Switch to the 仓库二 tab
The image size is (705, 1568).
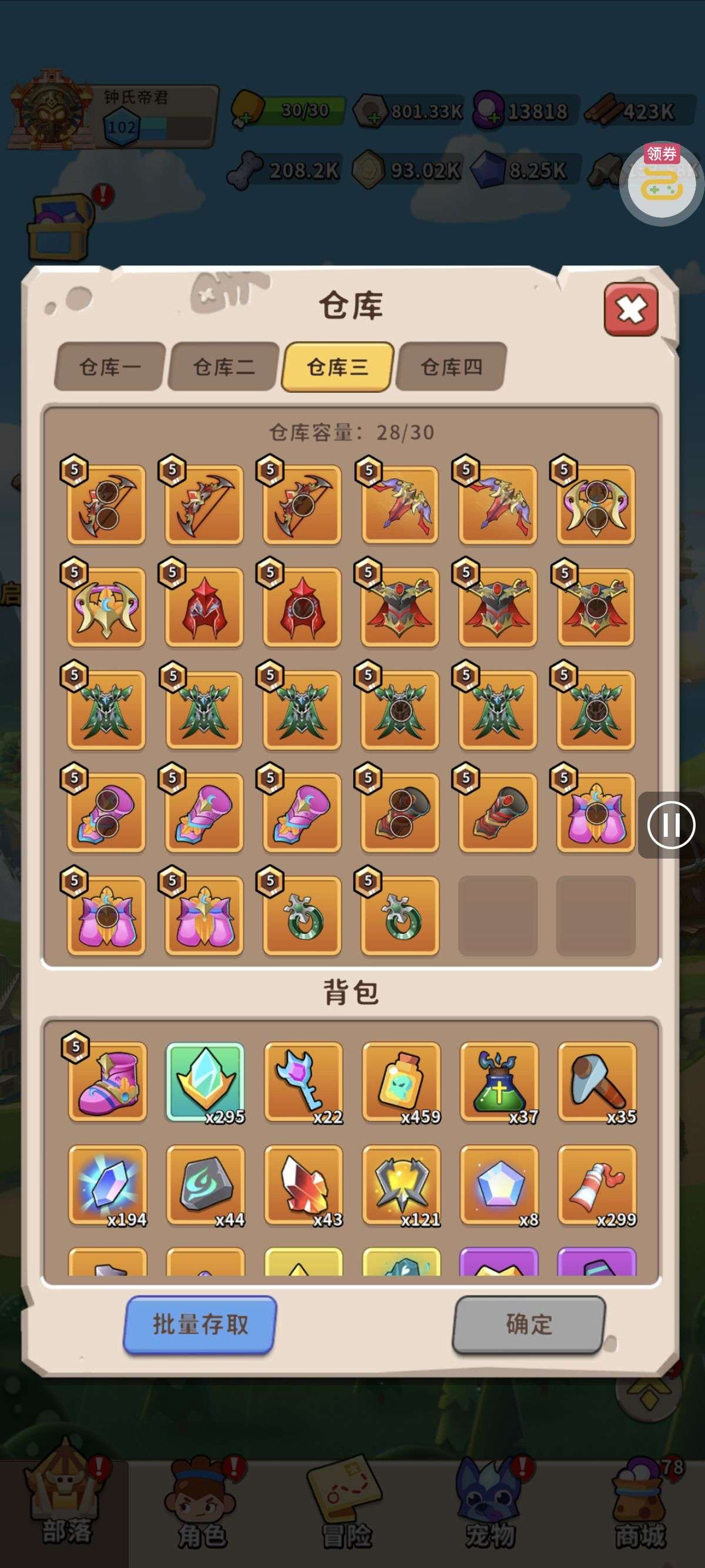tap(223, 366)
